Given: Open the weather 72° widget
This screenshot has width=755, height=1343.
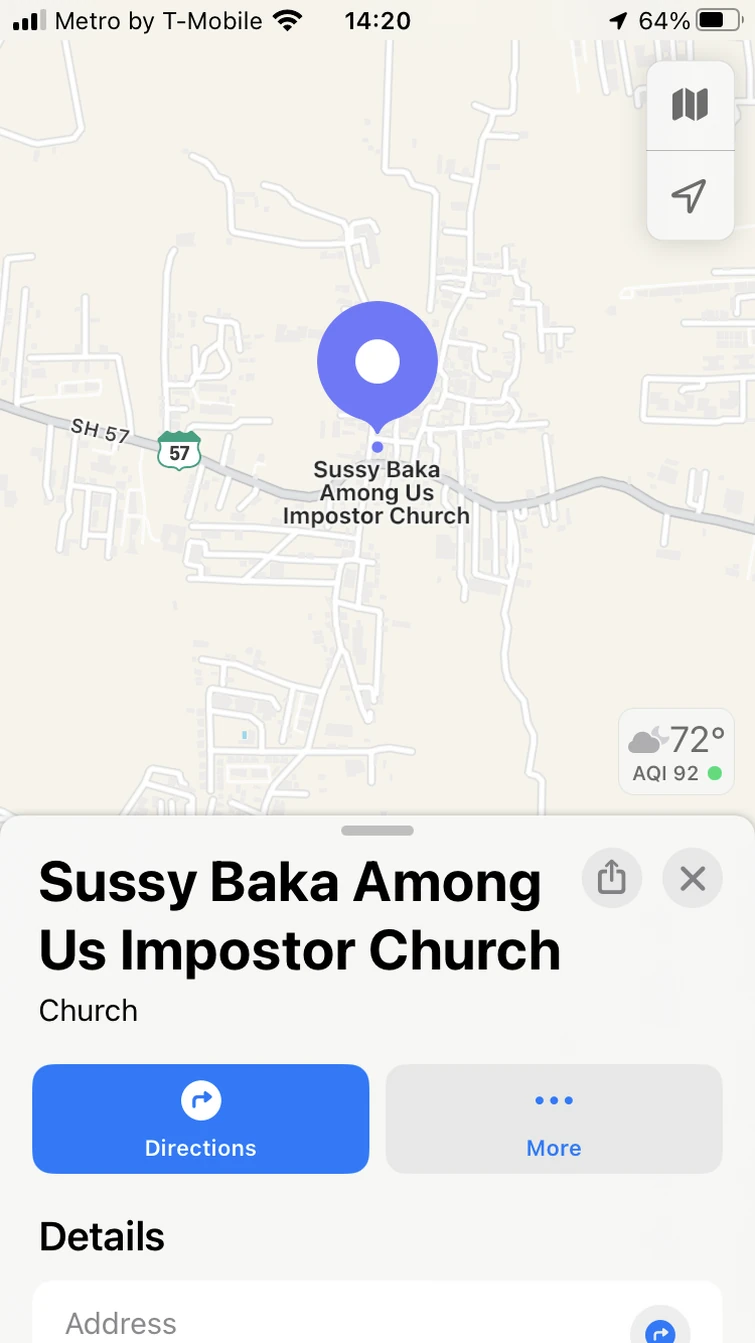Looking at the screenshot, I should coord(676,752).
